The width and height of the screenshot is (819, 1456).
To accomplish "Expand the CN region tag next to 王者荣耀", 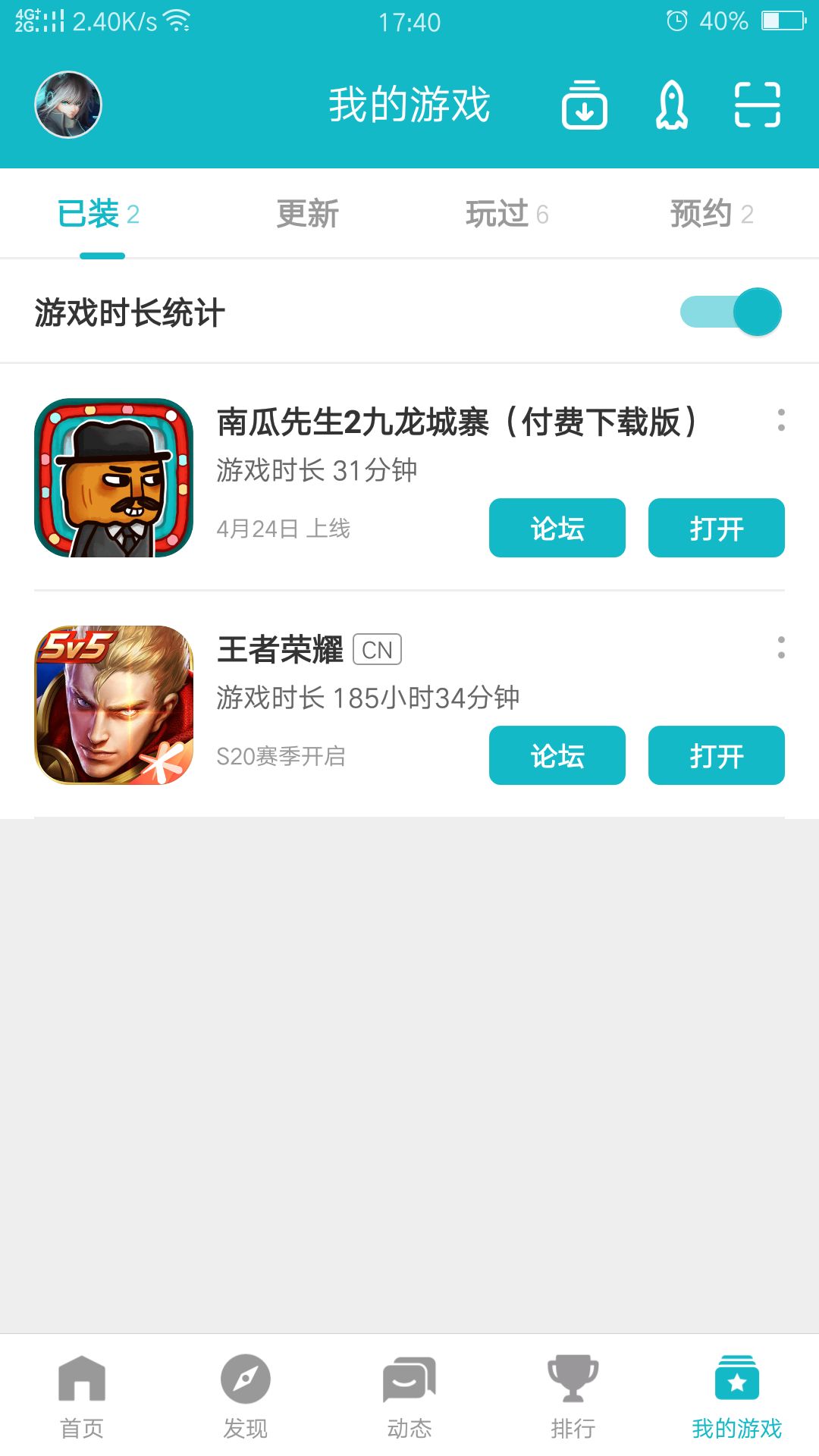I will coord(378,651).
